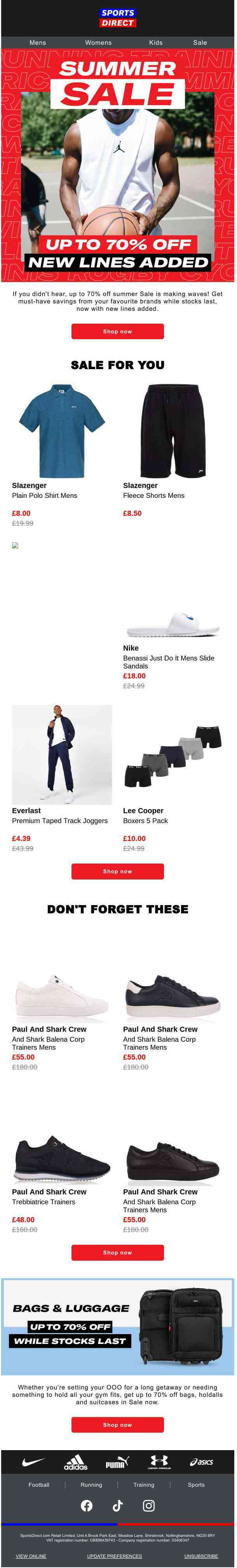Tap the Unsubscribe link
Viewport: 237px width, 1568px height.
tap(200, 1556)
